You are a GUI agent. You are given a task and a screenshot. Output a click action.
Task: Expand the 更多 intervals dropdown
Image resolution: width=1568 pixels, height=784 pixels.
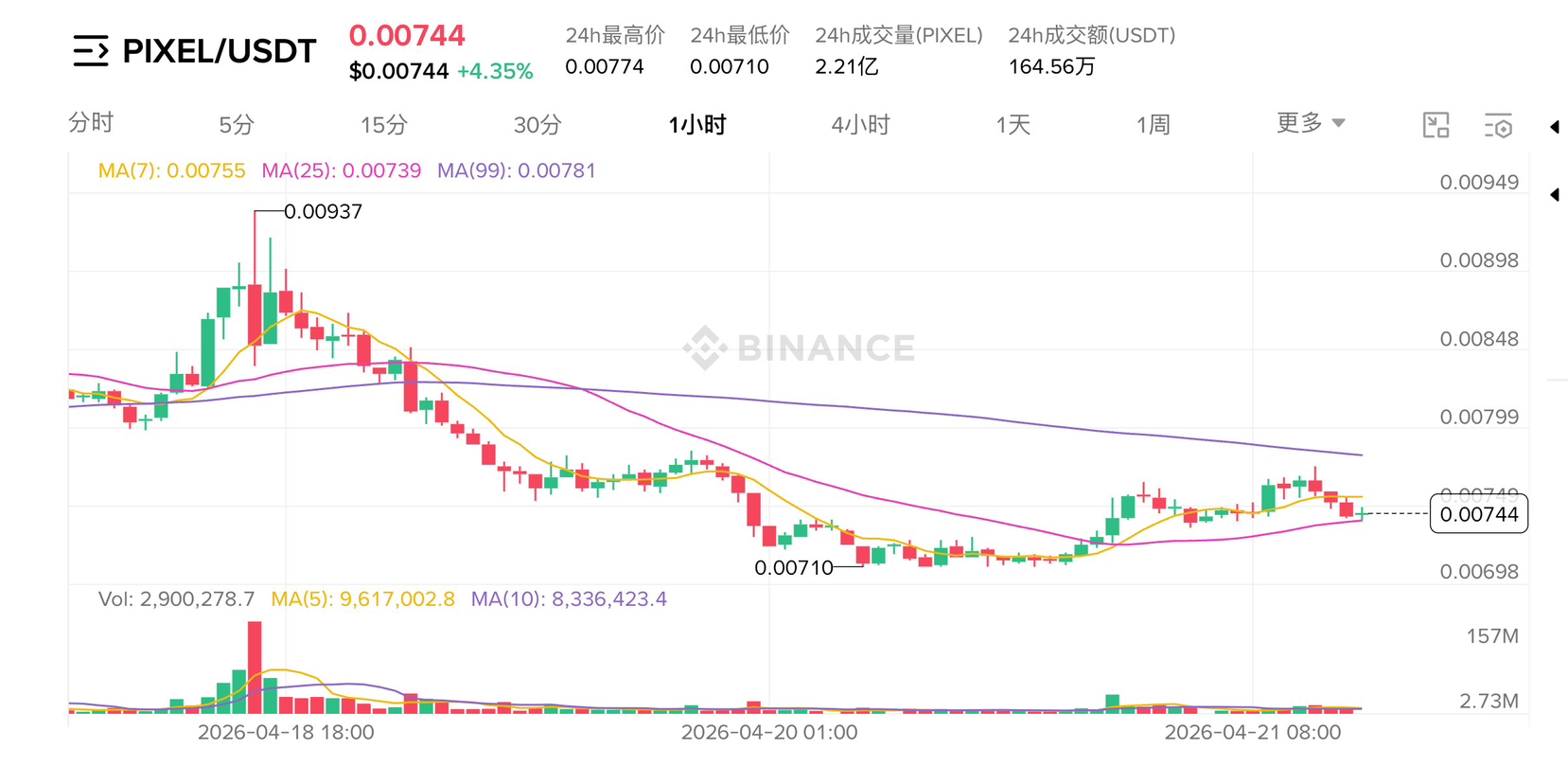pyautogui.click(x=1311, y=123)
